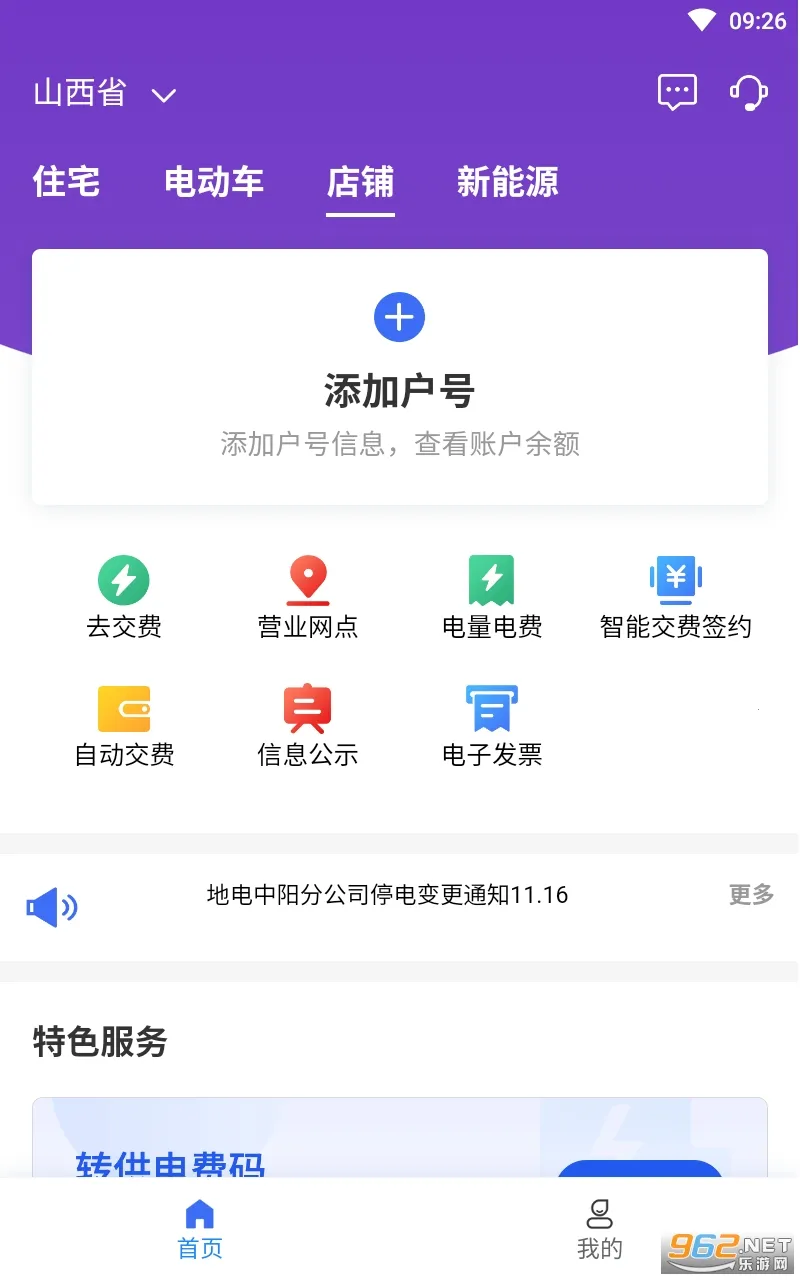Switch to the 住宅 tab
This screenshot has height=1280, width=800.
(66, 182)
